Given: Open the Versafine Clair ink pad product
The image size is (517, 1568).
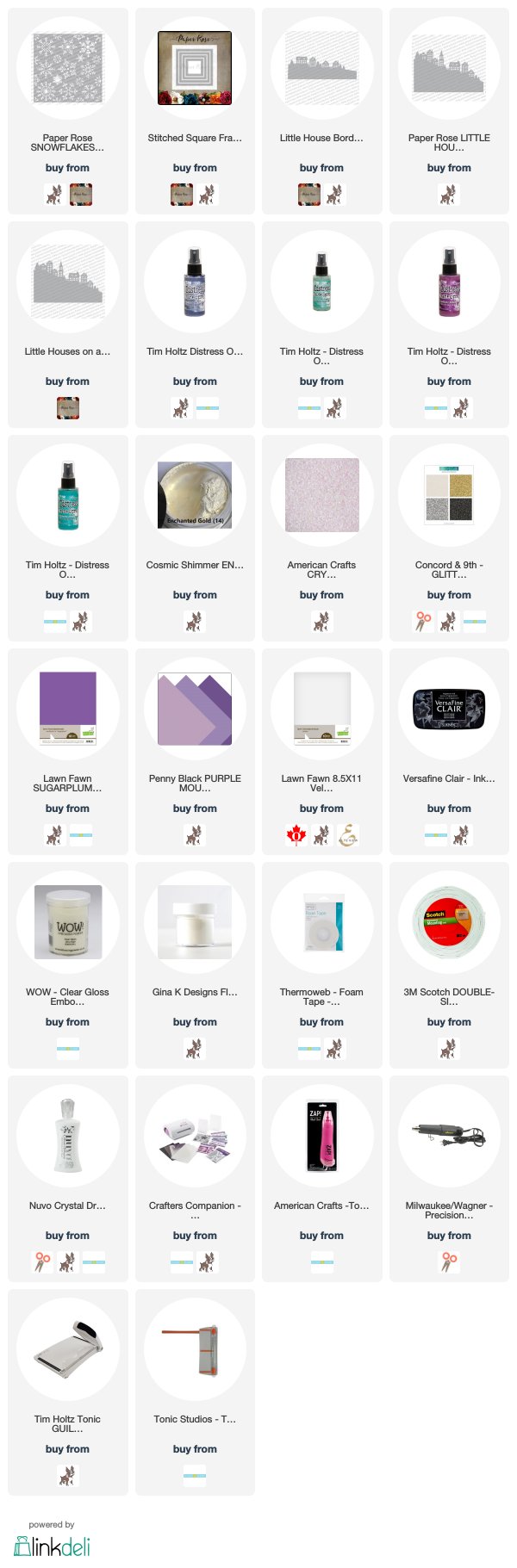Looking at the screenshot, I should (449, 709).
